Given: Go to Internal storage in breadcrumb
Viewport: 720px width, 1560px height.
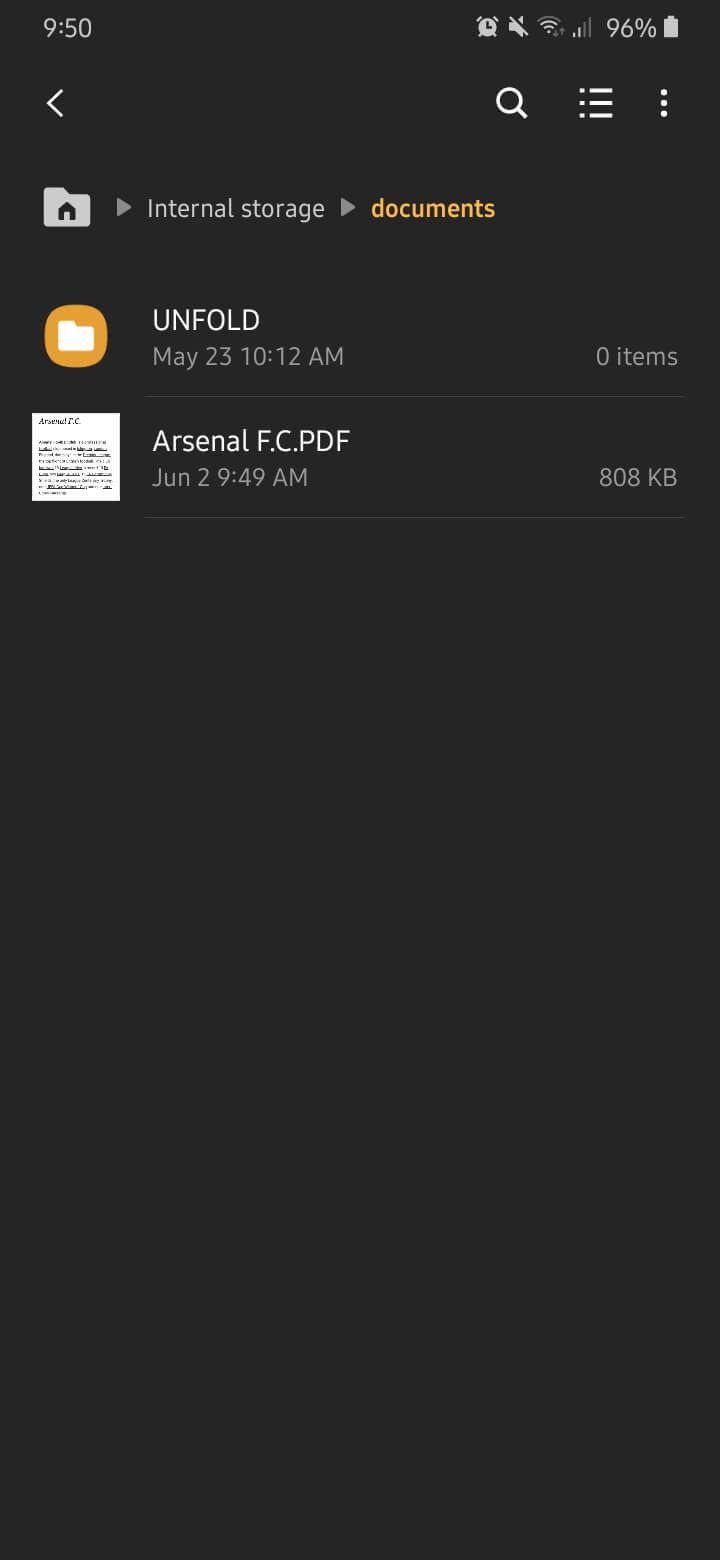Looking at the screenshot, I should tap(235, 208).
